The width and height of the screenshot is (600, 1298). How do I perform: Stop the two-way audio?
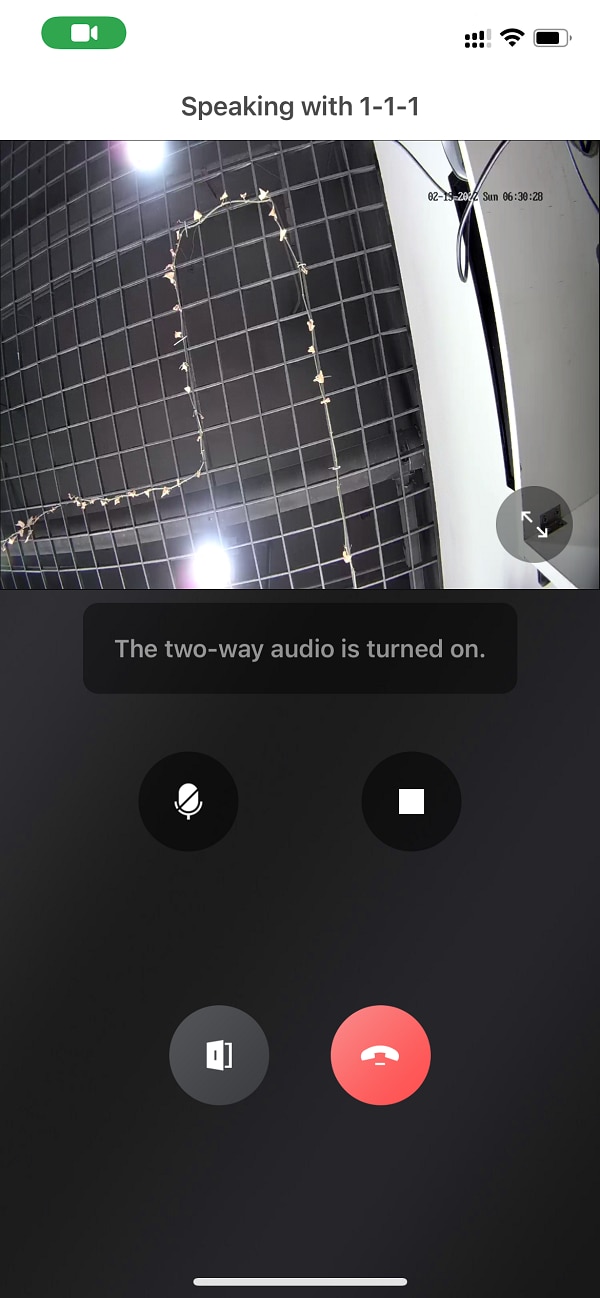pos(411,801)
